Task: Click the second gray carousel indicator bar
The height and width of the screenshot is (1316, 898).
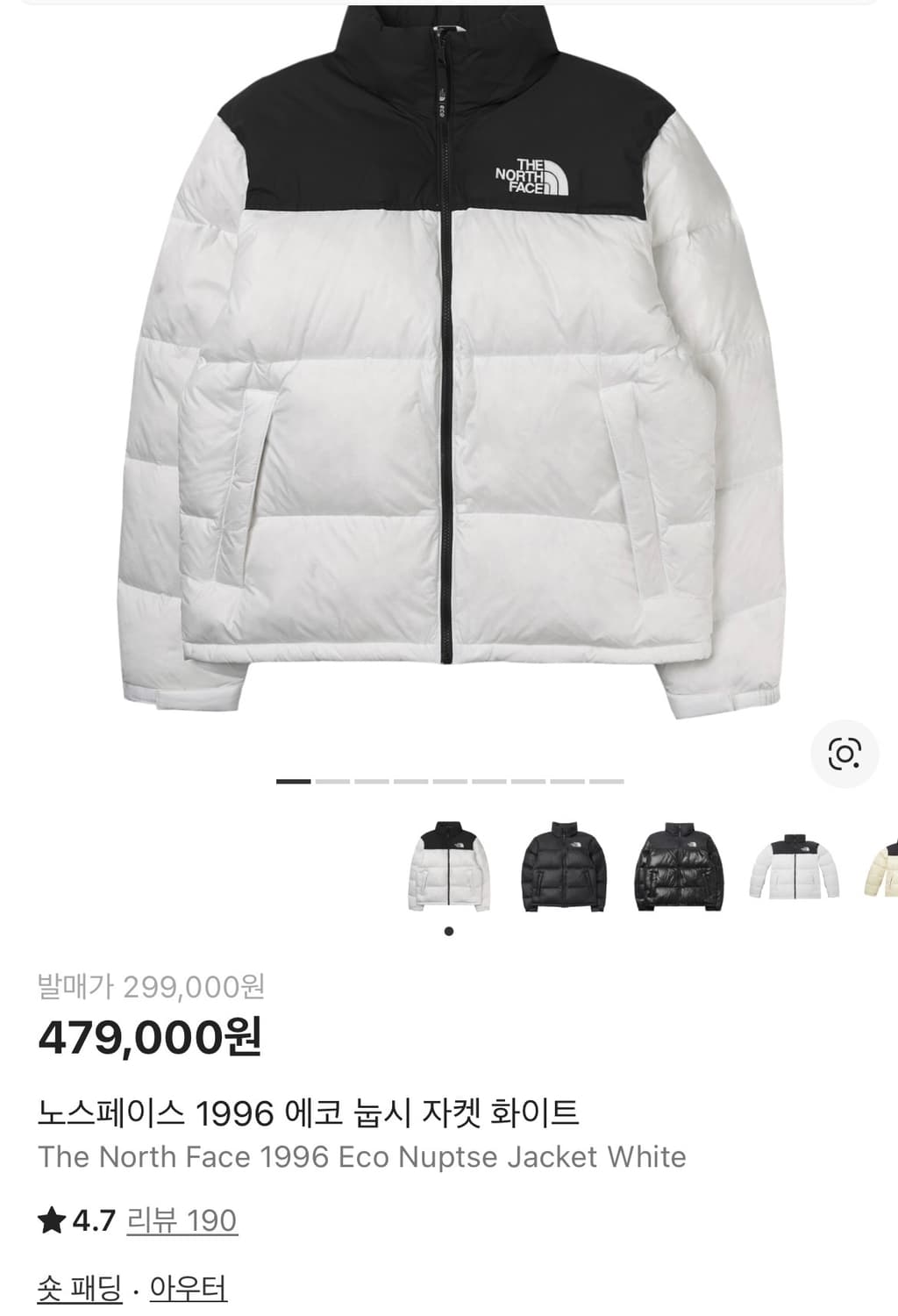Action: click(331, 779)
